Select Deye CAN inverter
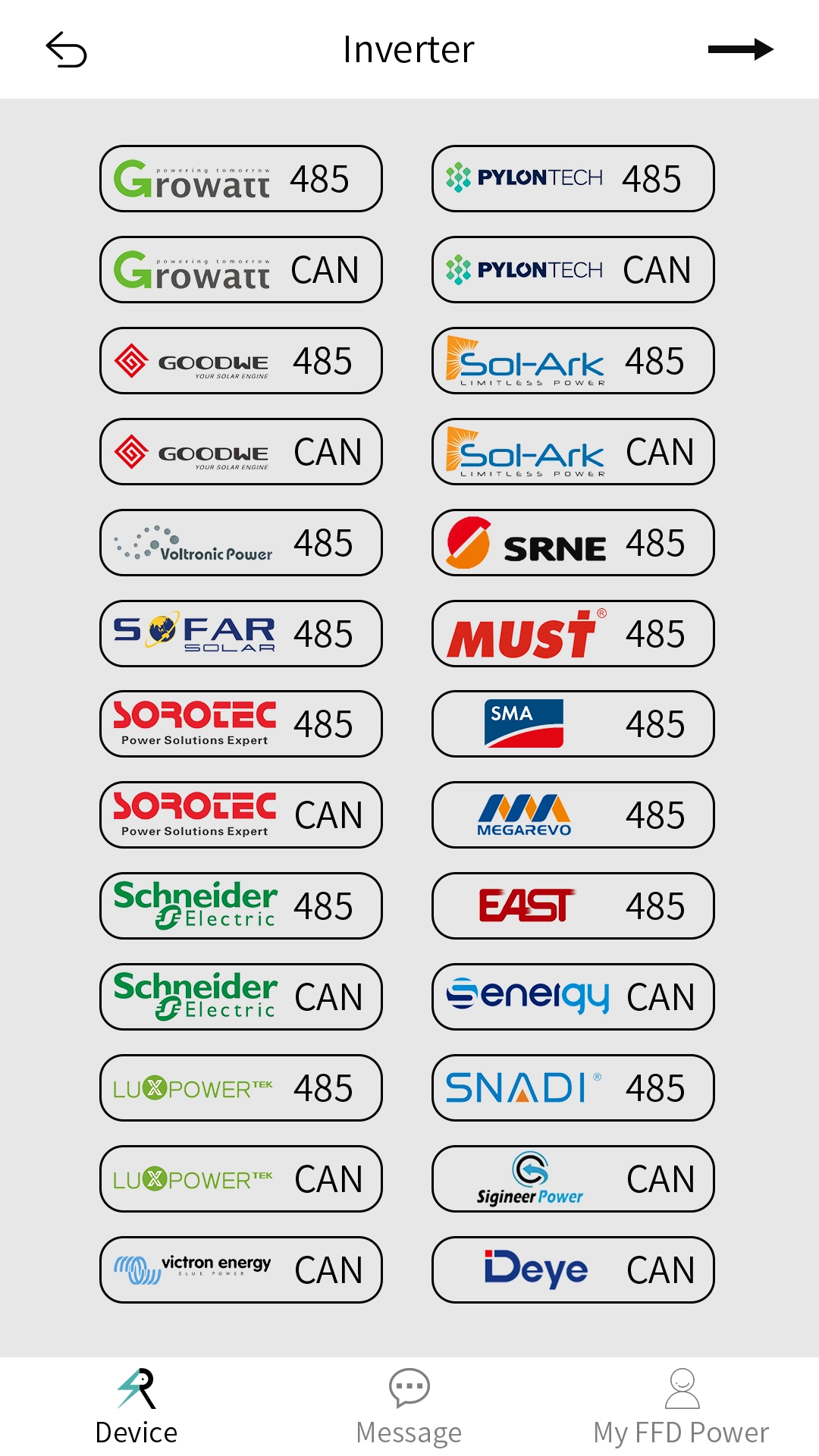The width and height of the screenshot is (819, 1456). coord(573,1270)
